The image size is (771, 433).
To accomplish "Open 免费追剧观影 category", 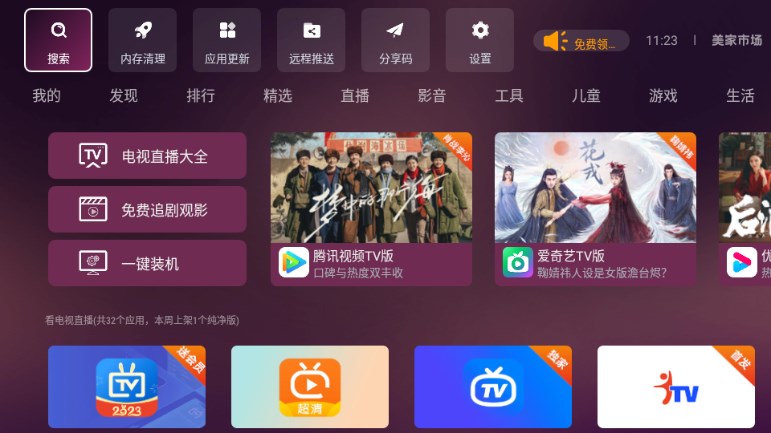I will click(147, 210).
